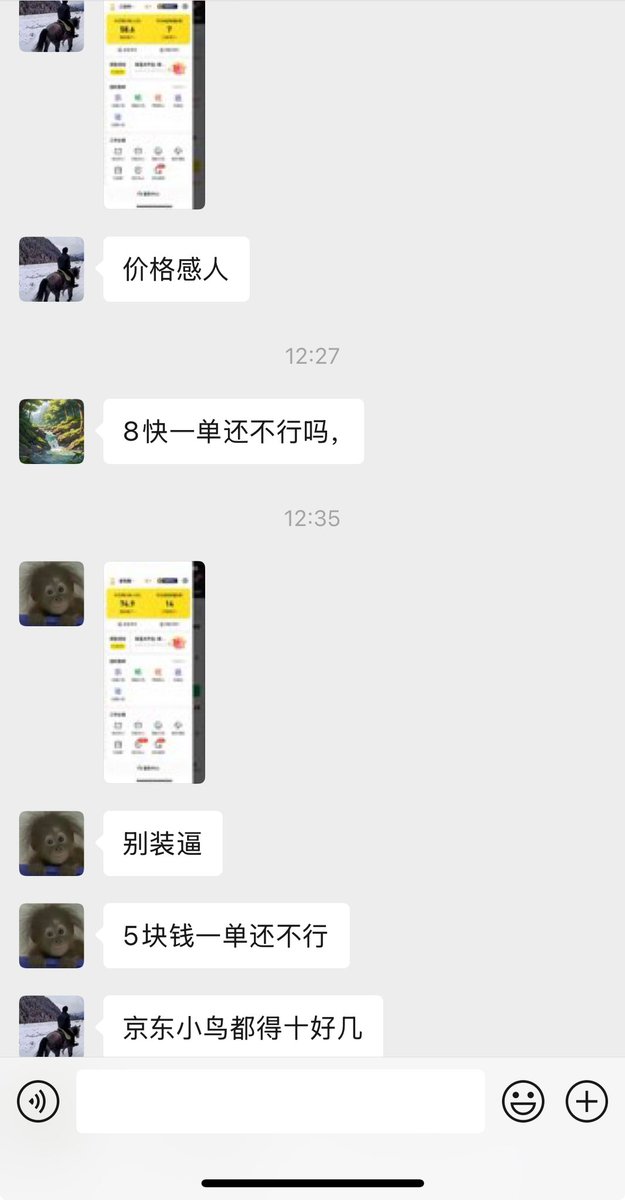Open the emoji sticker panel
The width and height of the screenshot is (625, 1200).
pos(523,1101)
